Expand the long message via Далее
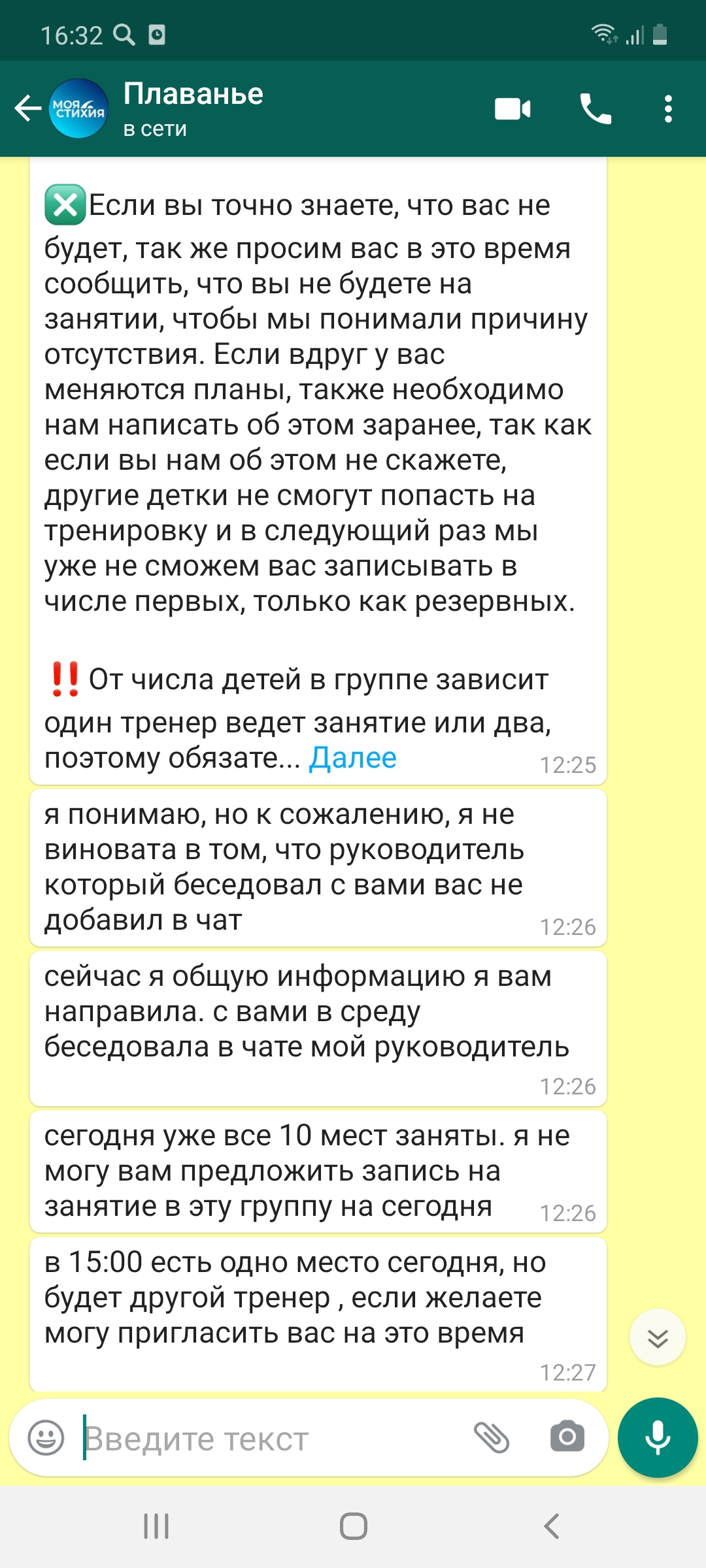706x1568 pixels. [x=352, y=758]
